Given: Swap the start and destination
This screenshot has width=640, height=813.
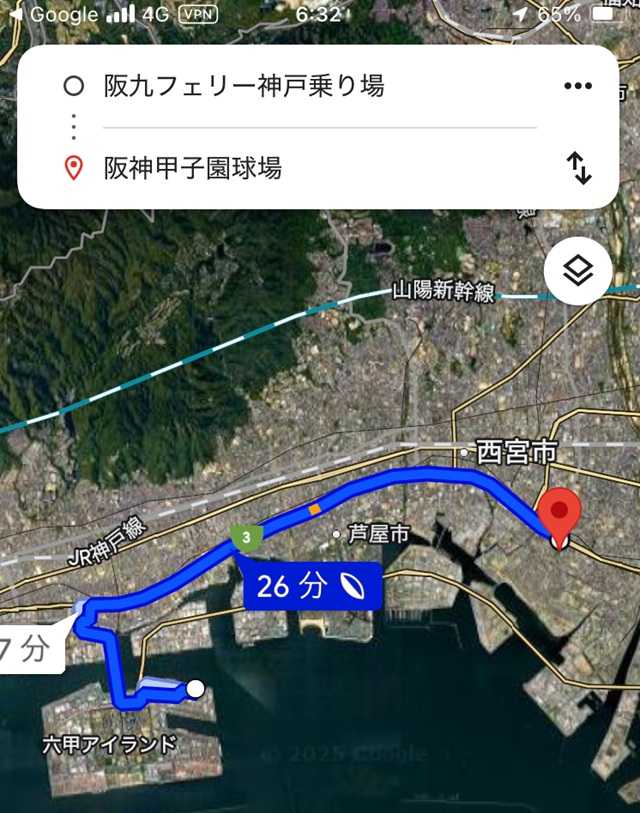Looking at the screenshot, I should point(579,168).
